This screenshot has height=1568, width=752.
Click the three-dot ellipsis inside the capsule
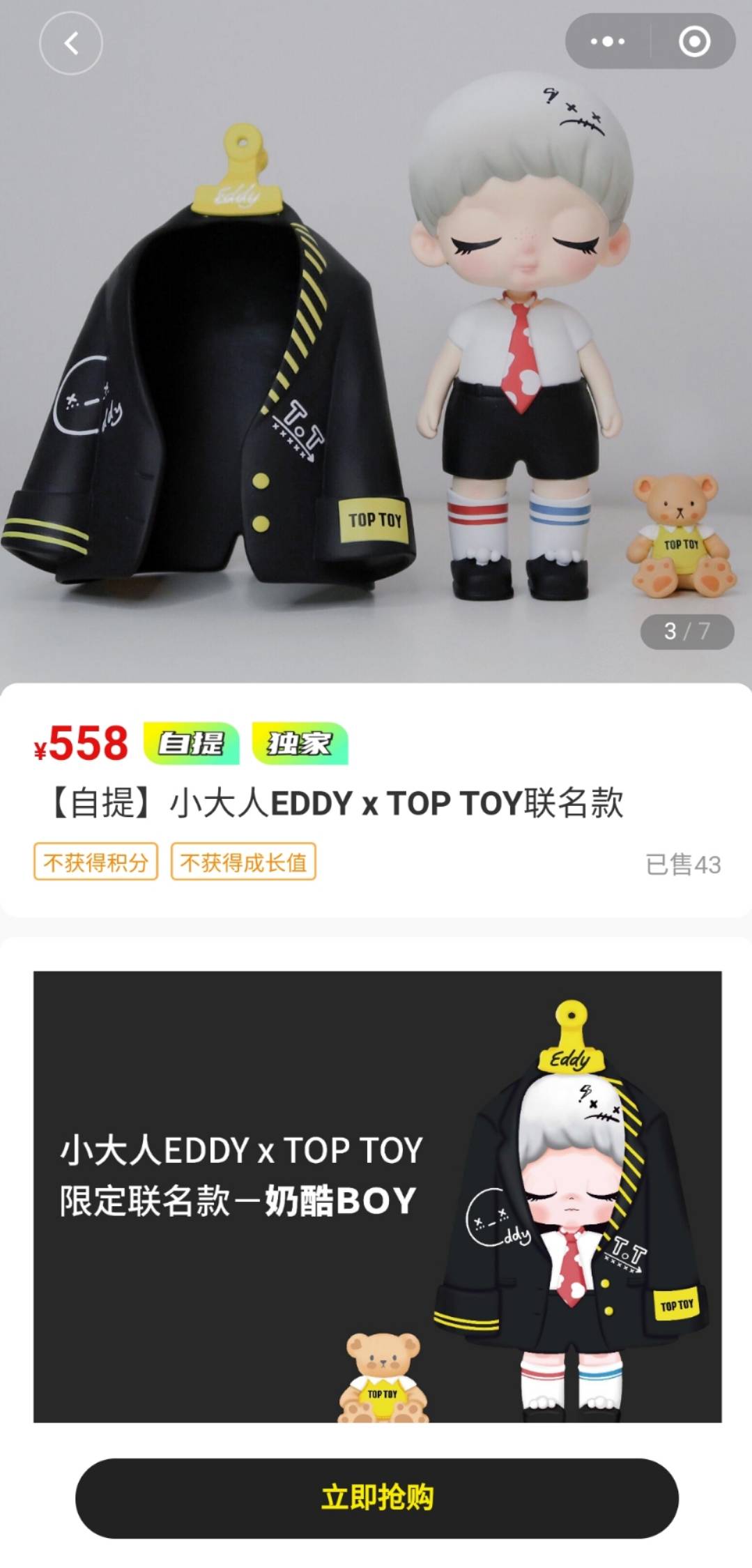click(x=606, y=42)
